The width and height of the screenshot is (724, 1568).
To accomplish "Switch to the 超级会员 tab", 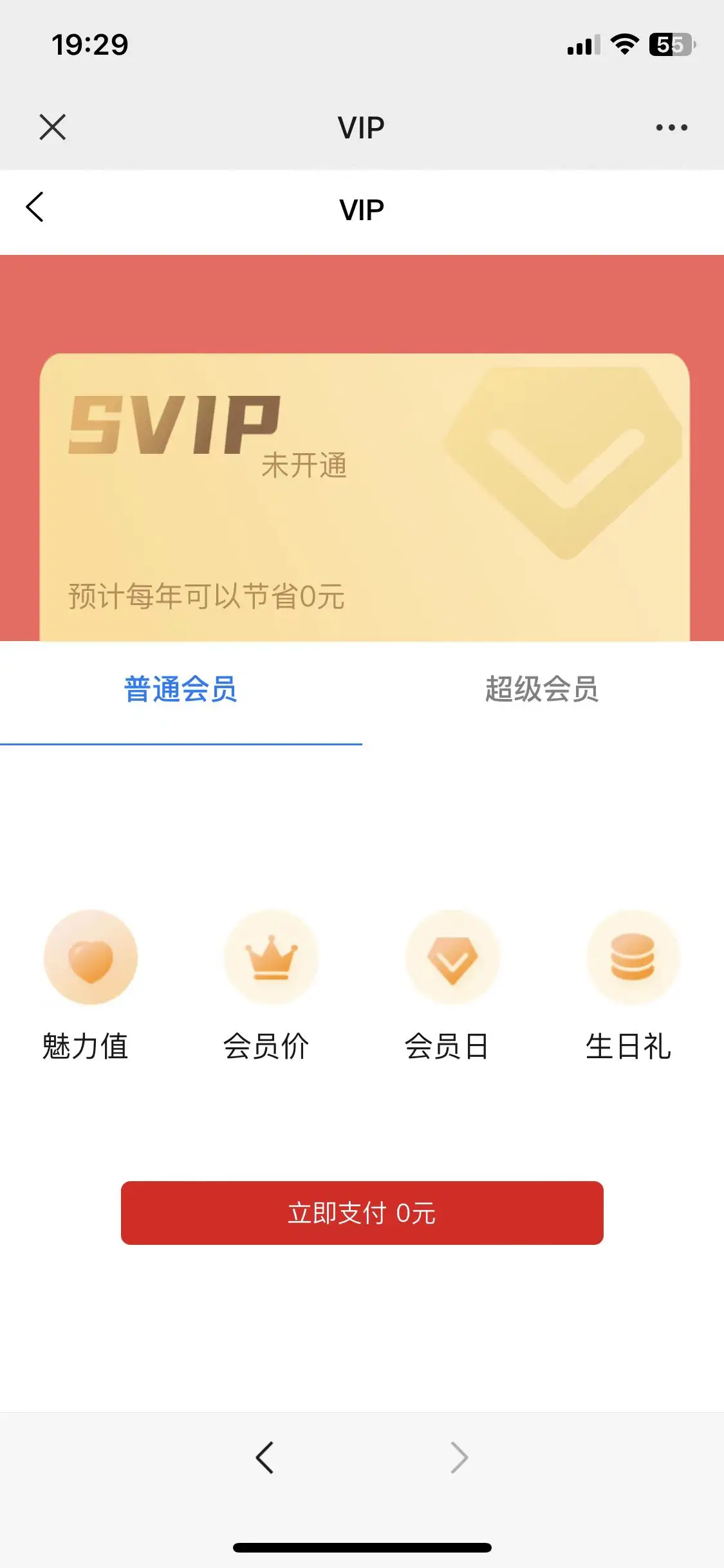I will pos(542,689).
